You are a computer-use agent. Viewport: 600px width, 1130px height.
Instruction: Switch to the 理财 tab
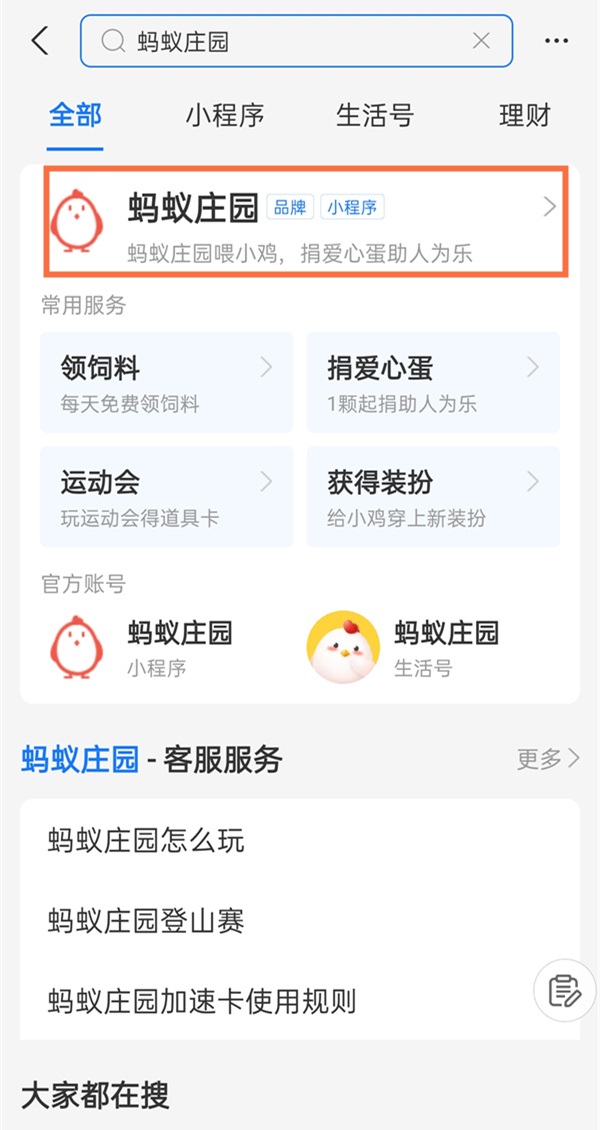pyautogui.click(x=525, y=115)
